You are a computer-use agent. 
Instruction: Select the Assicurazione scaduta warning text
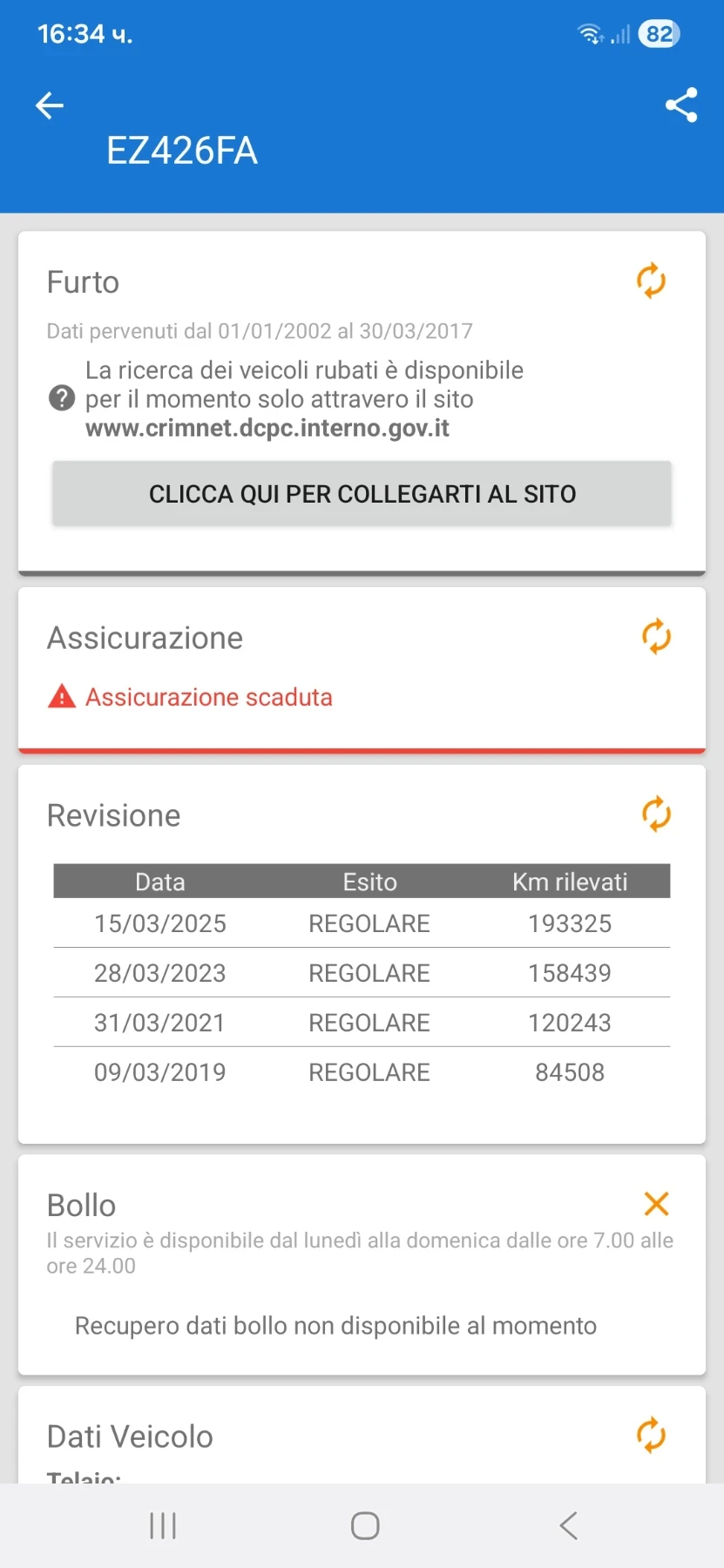pos(208,697)
